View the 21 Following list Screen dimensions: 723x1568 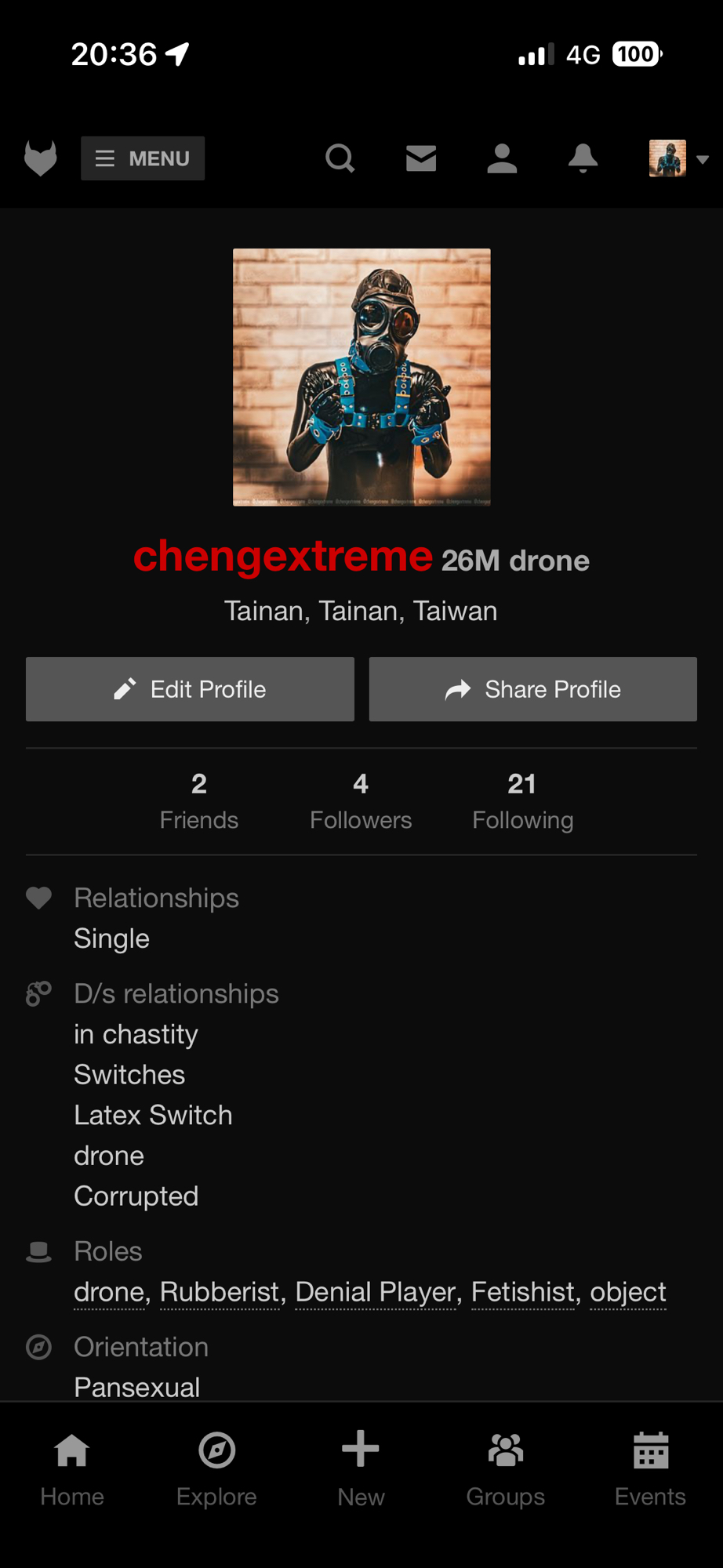(522, 801)
